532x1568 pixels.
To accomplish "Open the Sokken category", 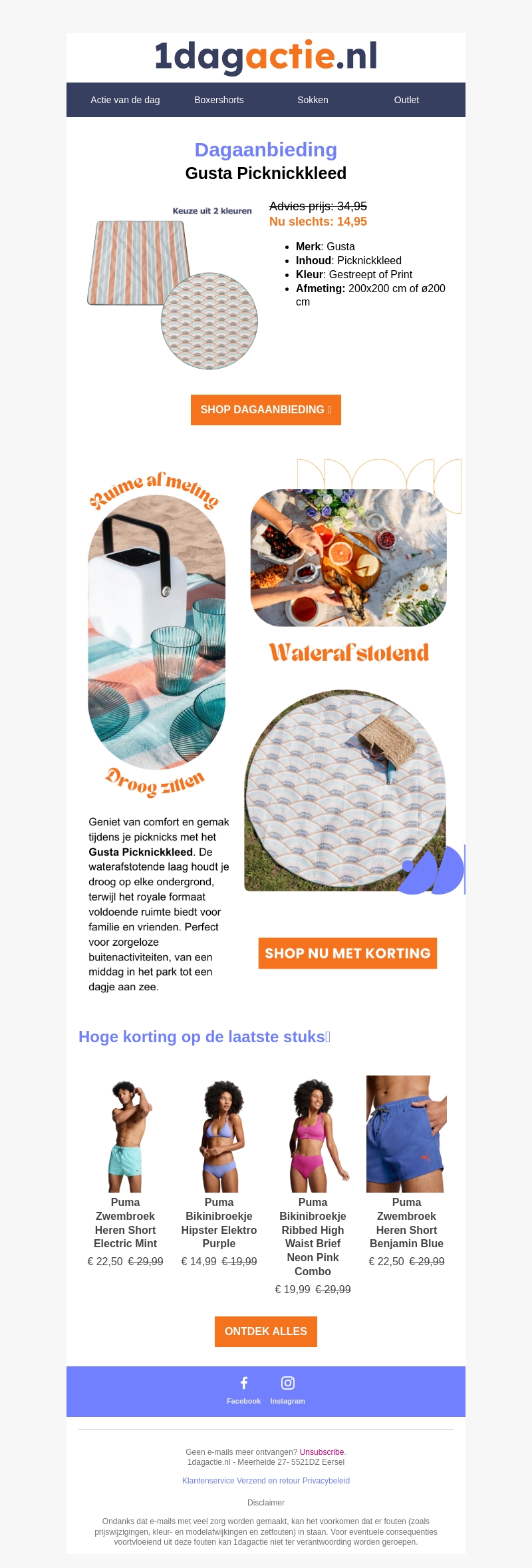I will coord(313,100).
